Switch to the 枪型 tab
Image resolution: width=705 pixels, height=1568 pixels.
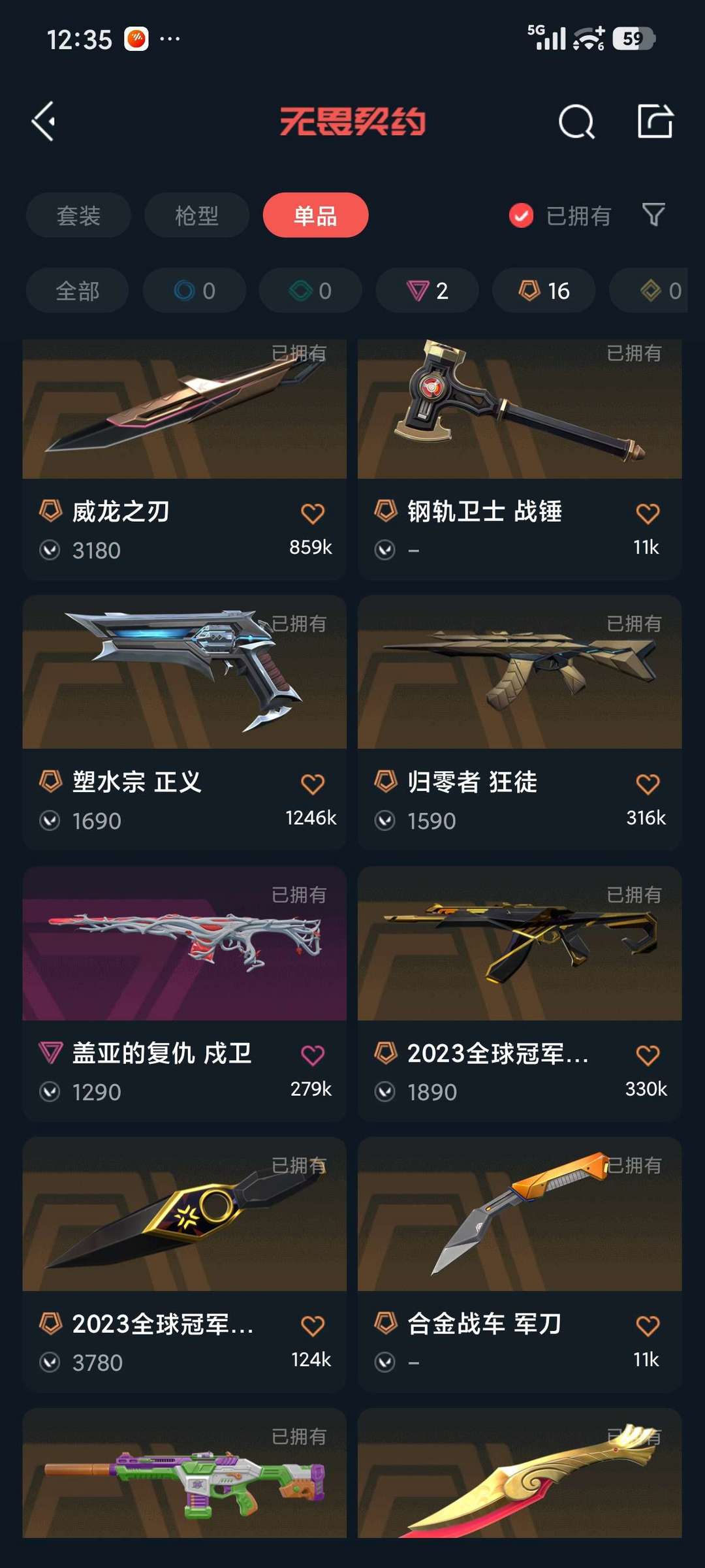point(196,216)
